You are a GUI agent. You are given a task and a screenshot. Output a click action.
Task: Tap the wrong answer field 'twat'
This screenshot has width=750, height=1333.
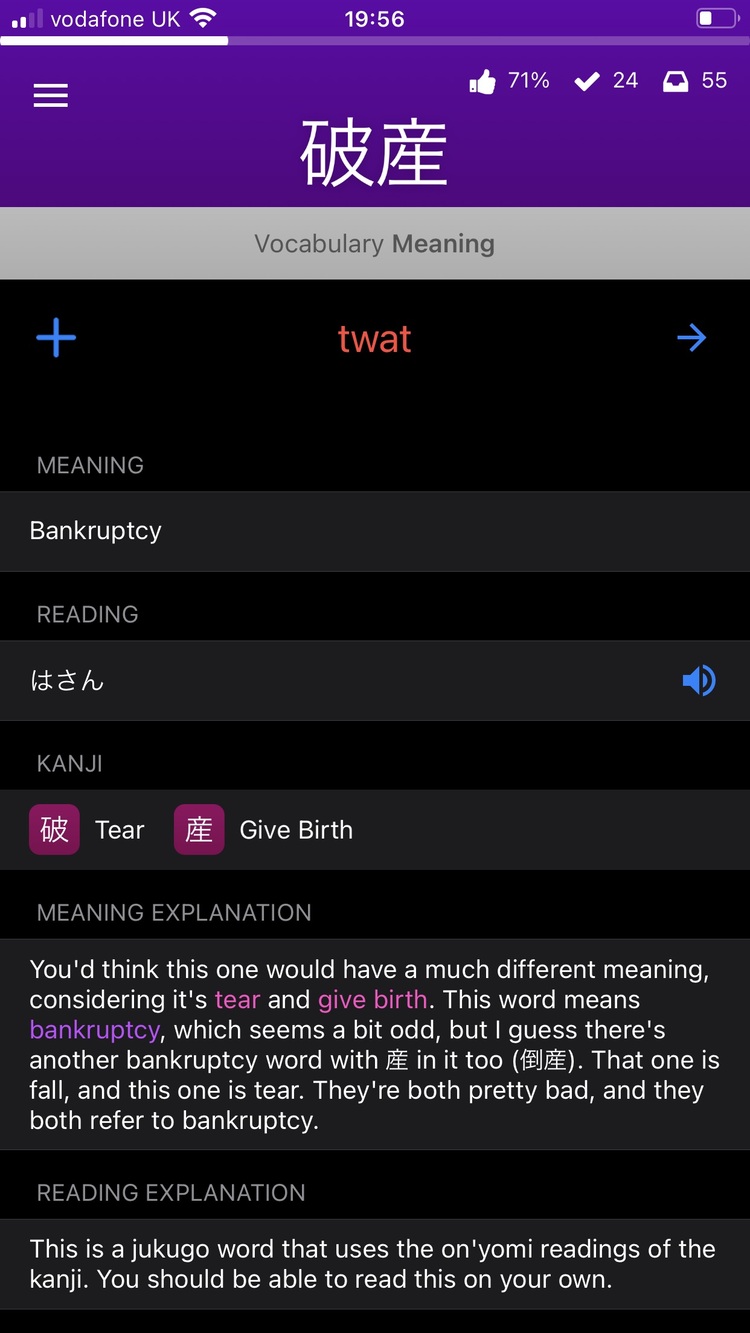374,339
